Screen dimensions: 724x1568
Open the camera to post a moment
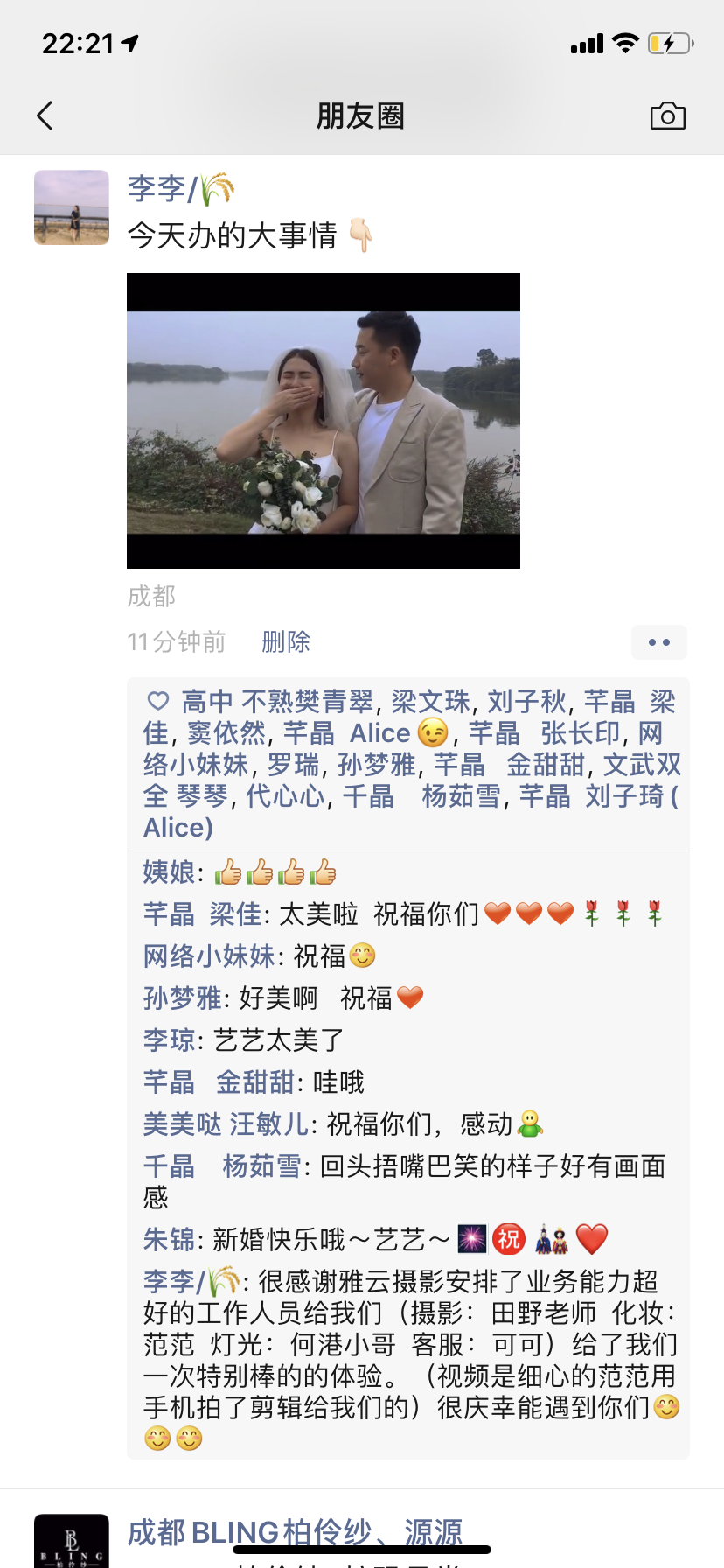point(667,116)
